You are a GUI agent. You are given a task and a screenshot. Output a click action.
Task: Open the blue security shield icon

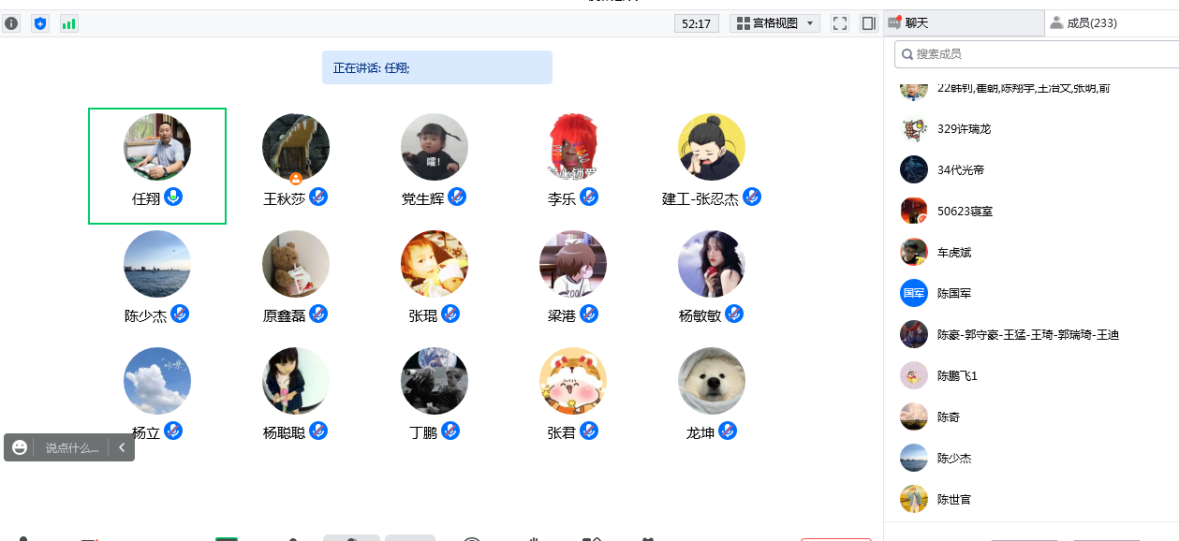coord(40,23)
